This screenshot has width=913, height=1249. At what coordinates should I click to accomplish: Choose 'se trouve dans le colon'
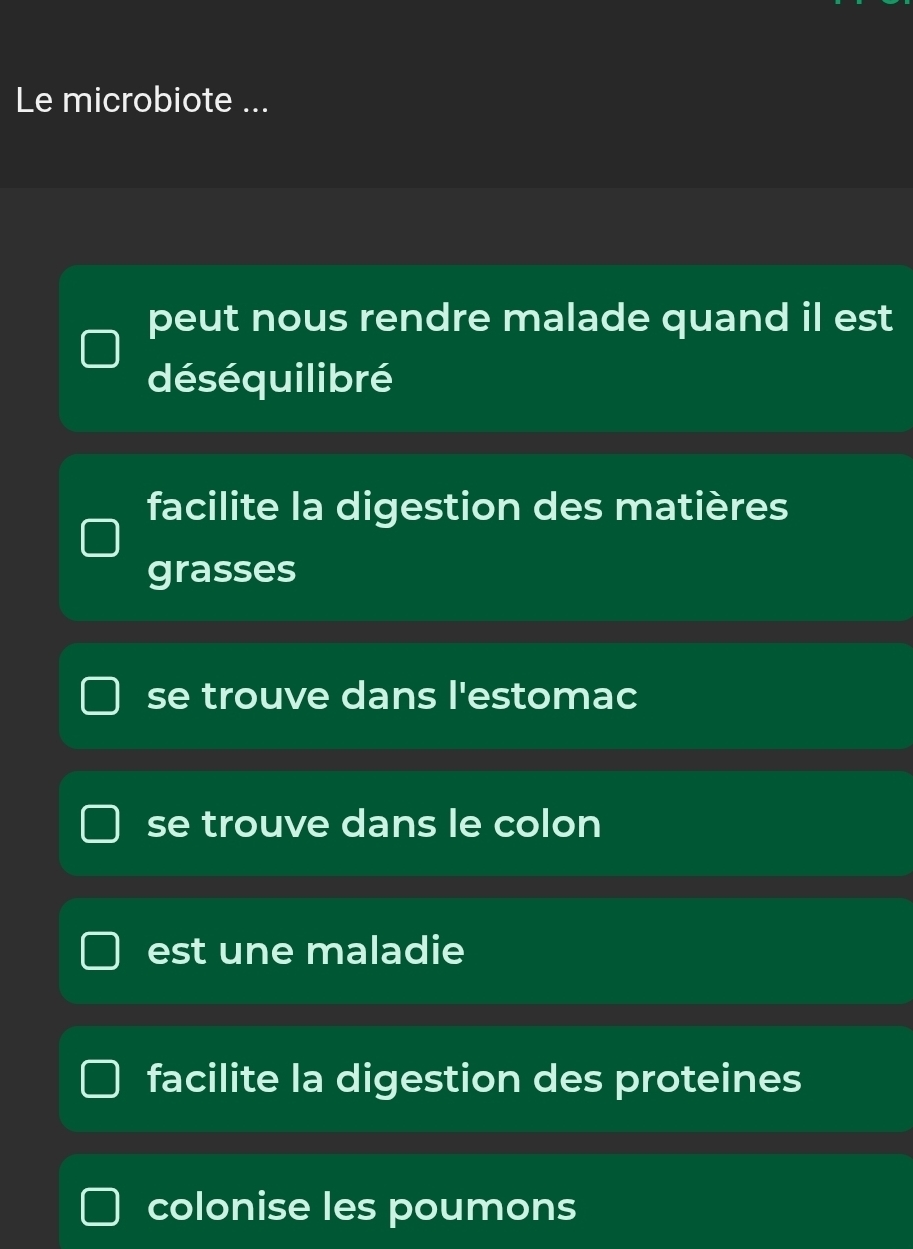[101, 824]
